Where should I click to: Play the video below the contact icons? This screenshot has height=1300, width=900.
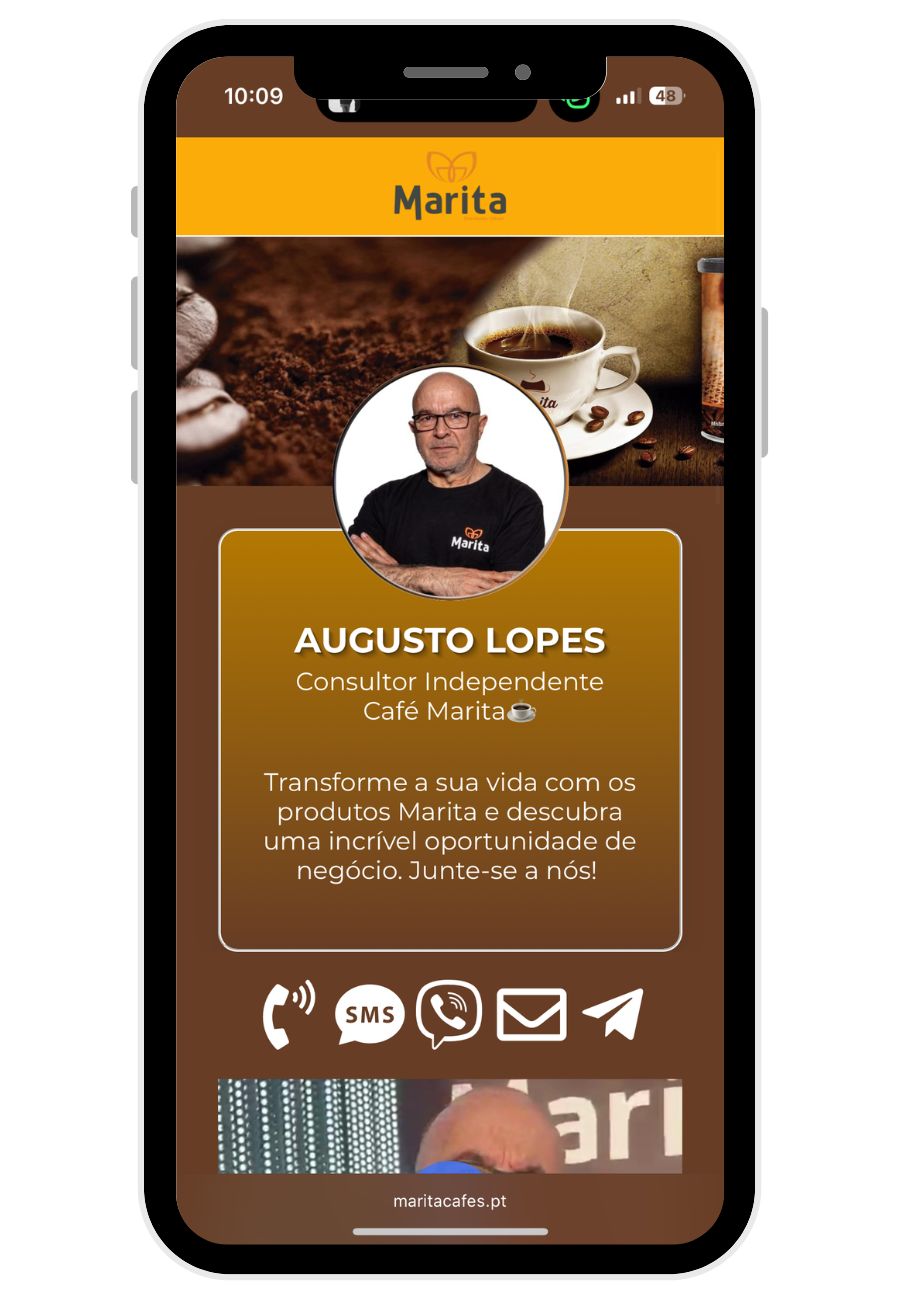(x=450, y=1125)
